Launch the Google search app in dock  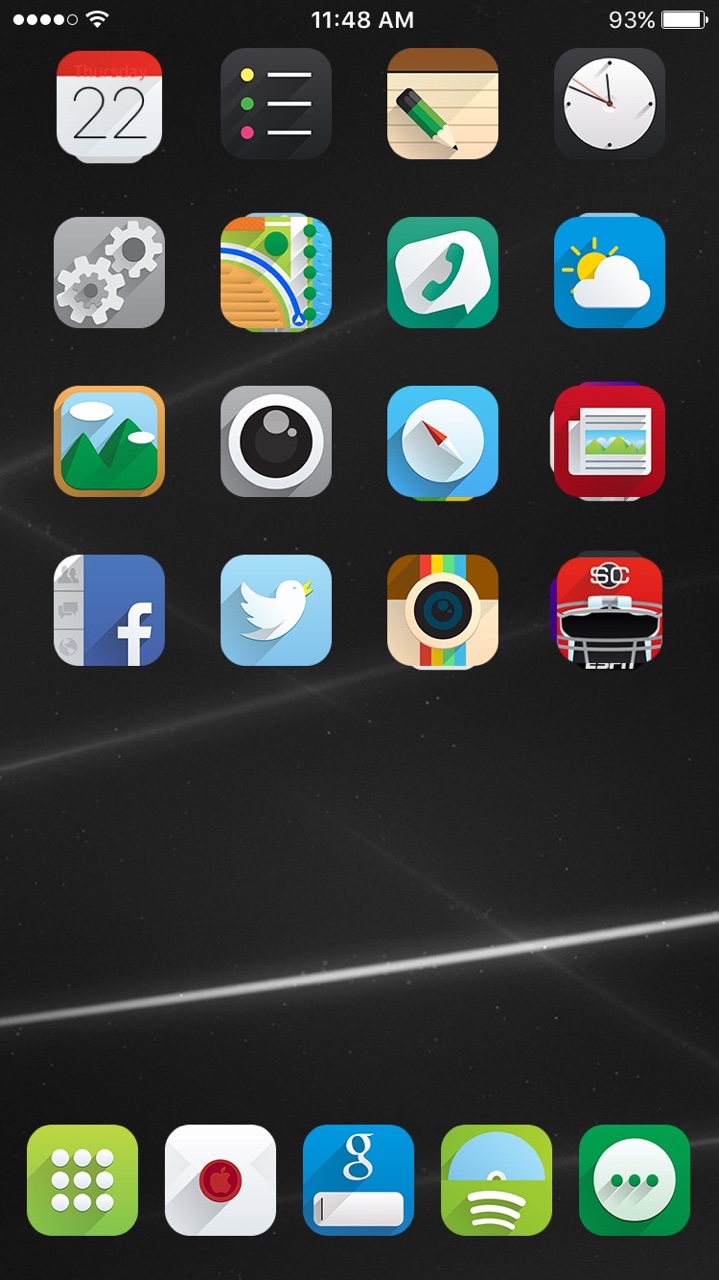click(x=358, y=1180)
